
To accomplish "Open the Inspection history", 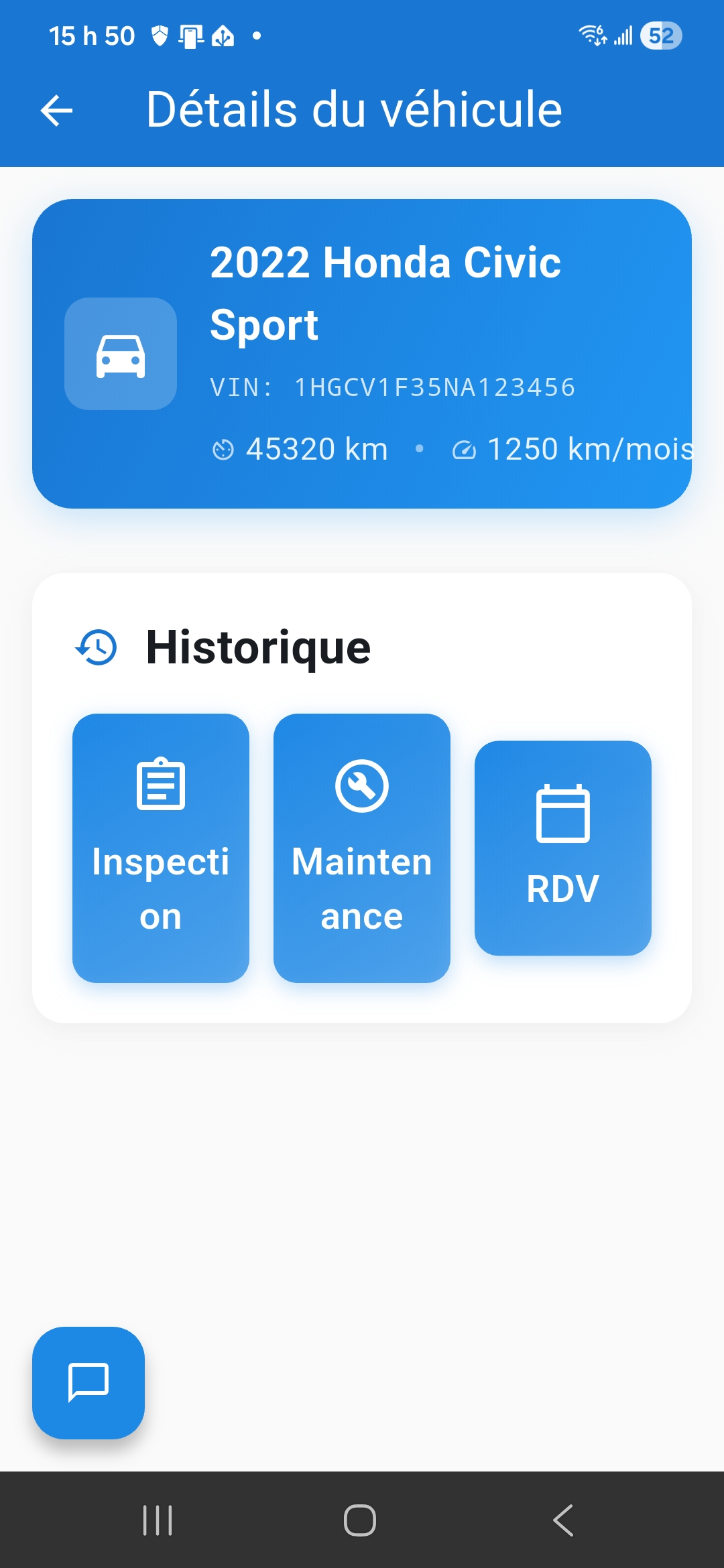I will (161, 848).
